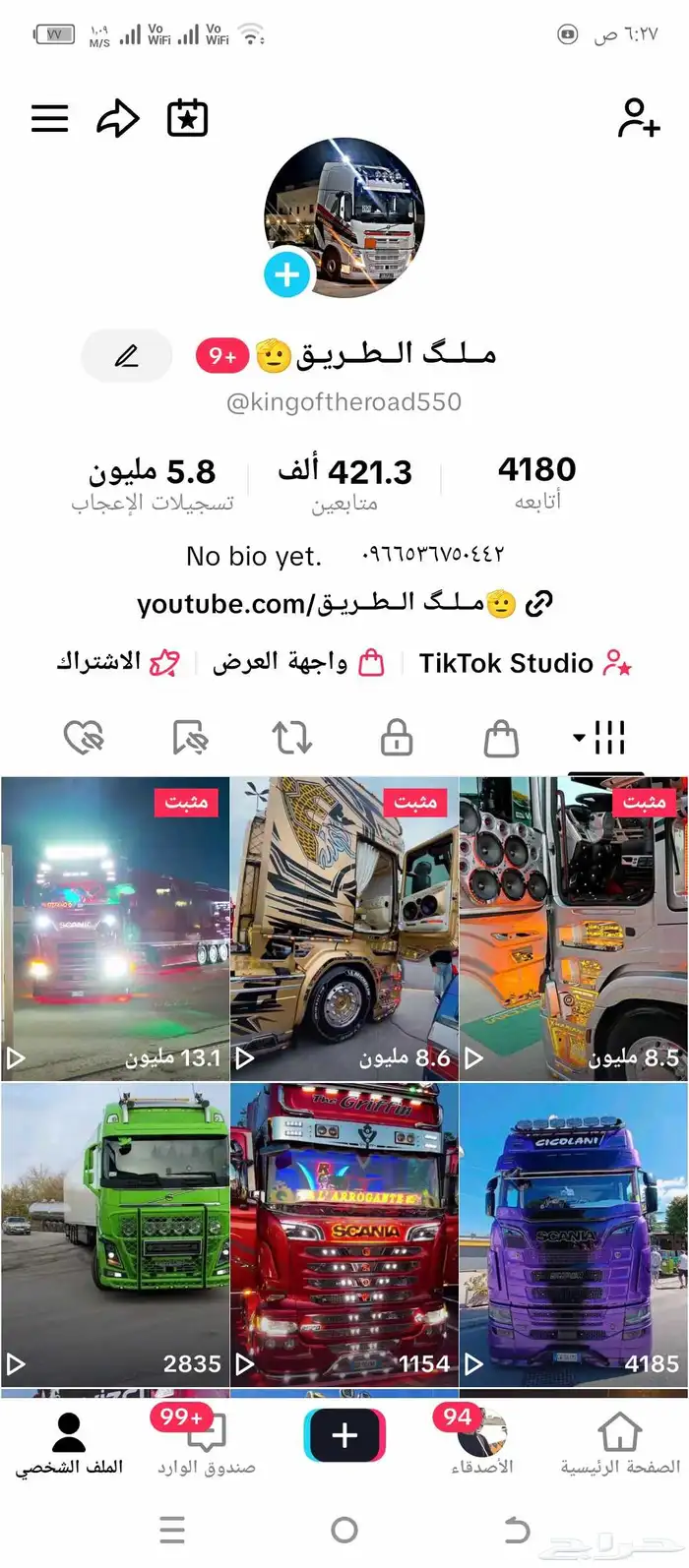This screenshot has height=1568, width=689.
Task: Switch to the shop bag tab
Action: point(501,738)
